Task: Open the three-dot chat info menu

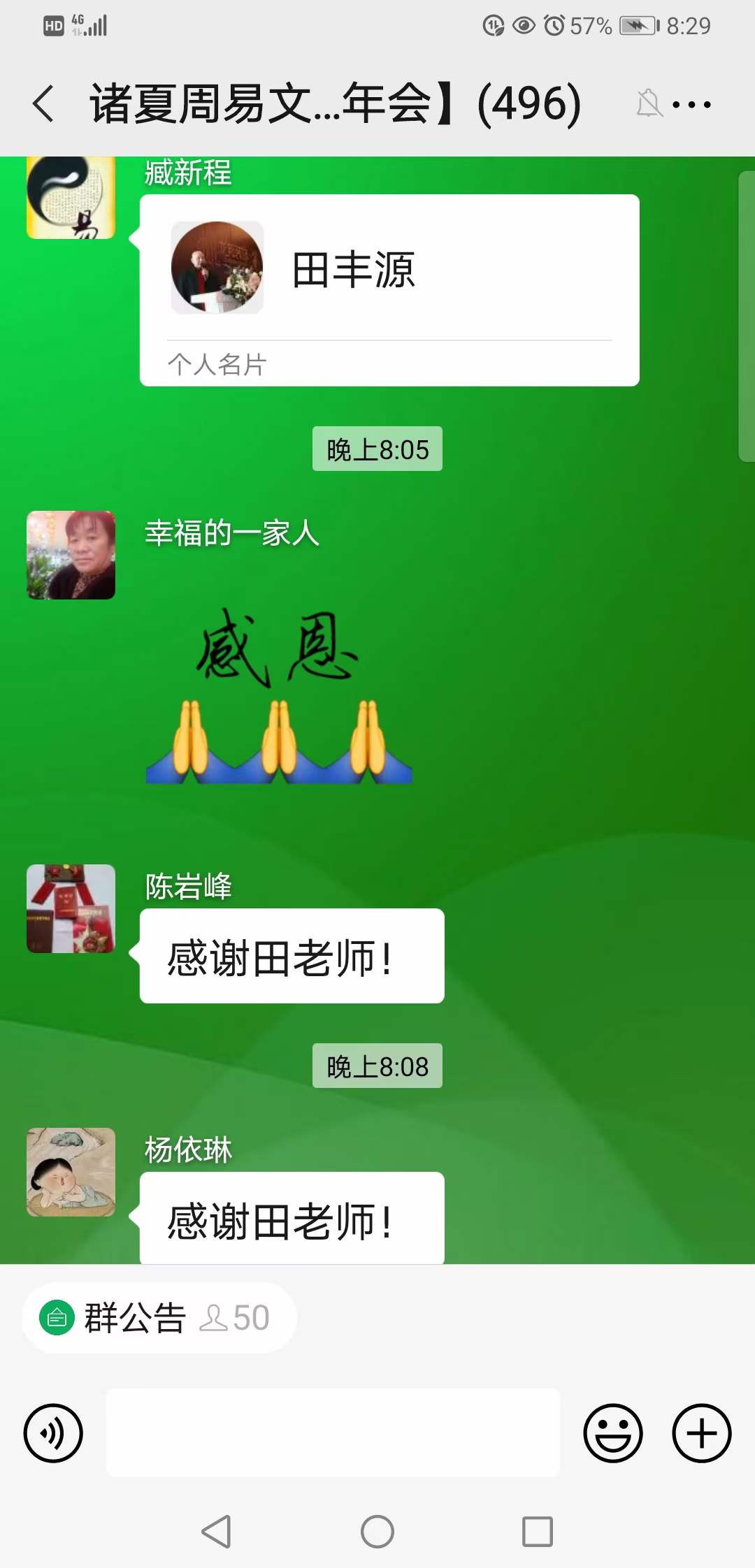Action: [x=691, y=105]
